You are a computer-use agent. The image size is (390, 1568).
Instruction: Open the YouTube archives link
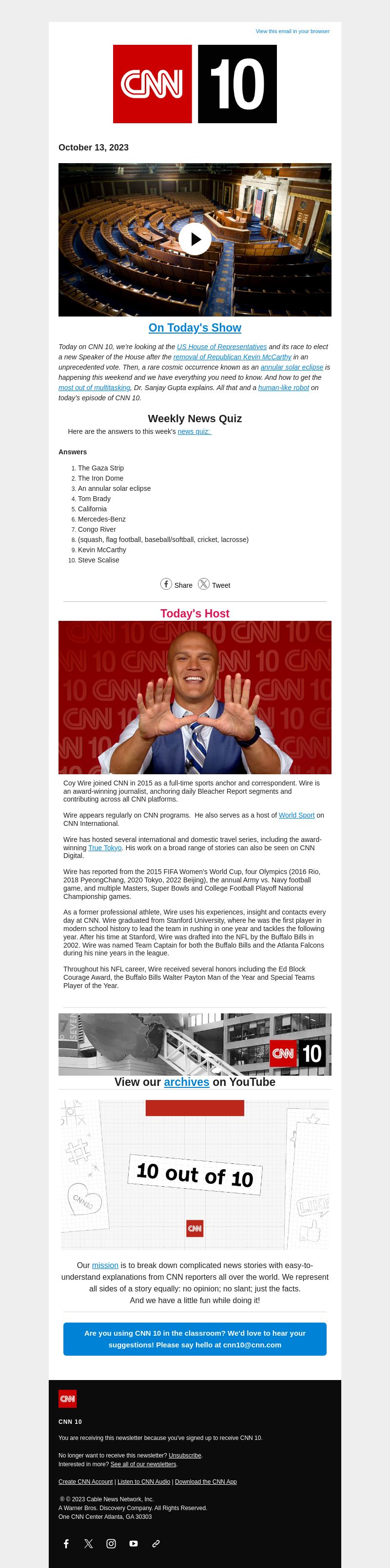[x=186, y=1082]
